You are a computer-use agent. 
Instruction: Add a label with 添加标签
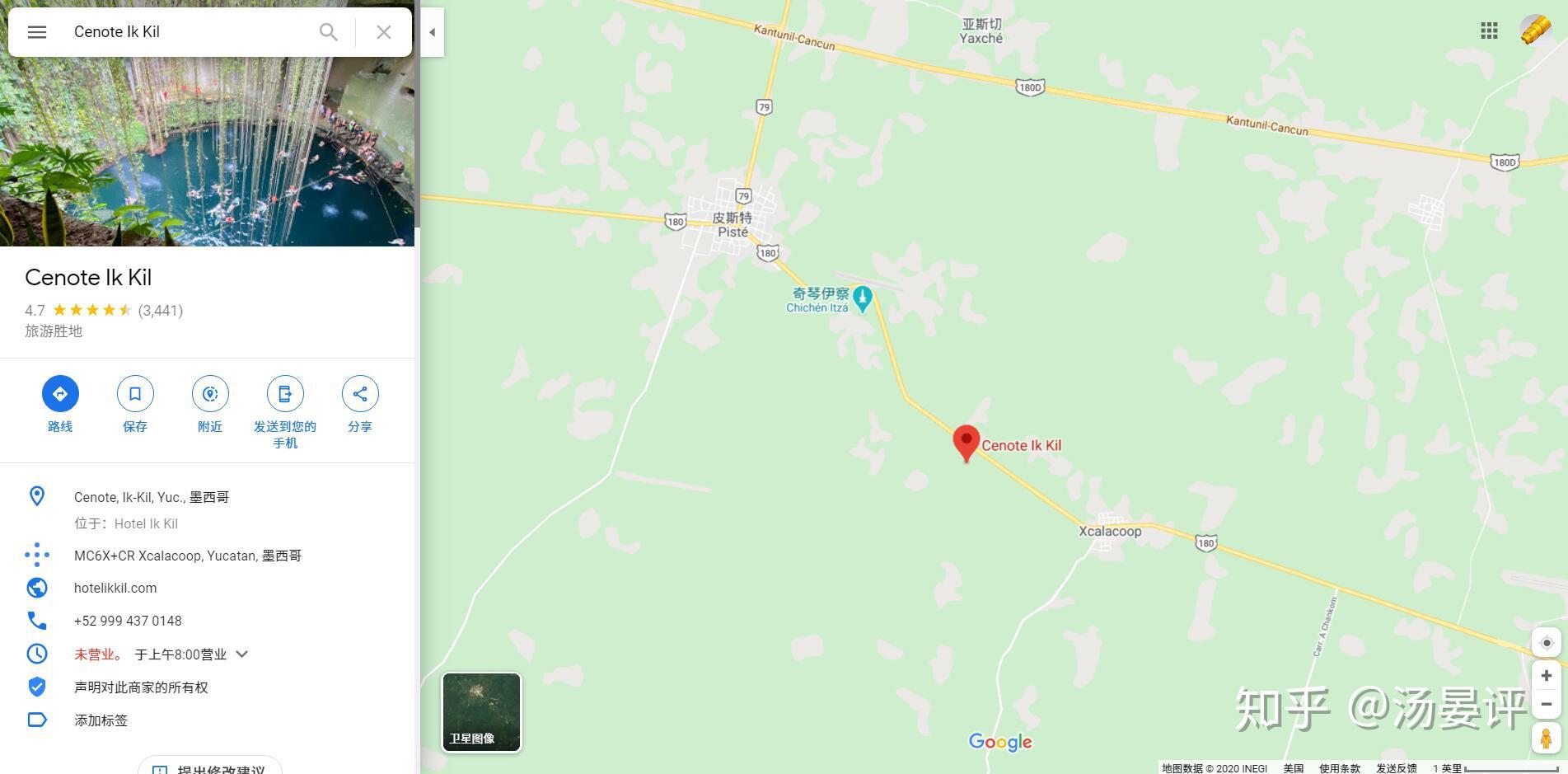[101, 720]
